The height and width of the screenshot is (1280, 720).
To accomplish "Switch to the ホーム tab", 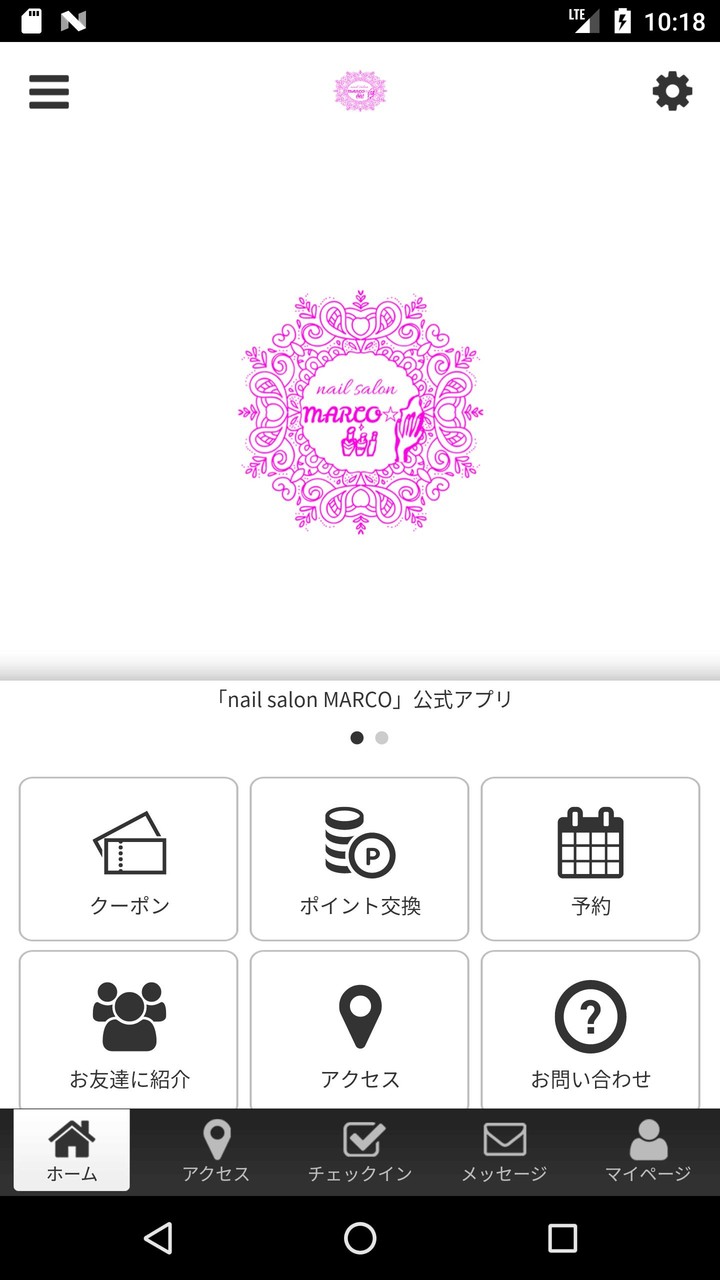I will (71, 1150).
